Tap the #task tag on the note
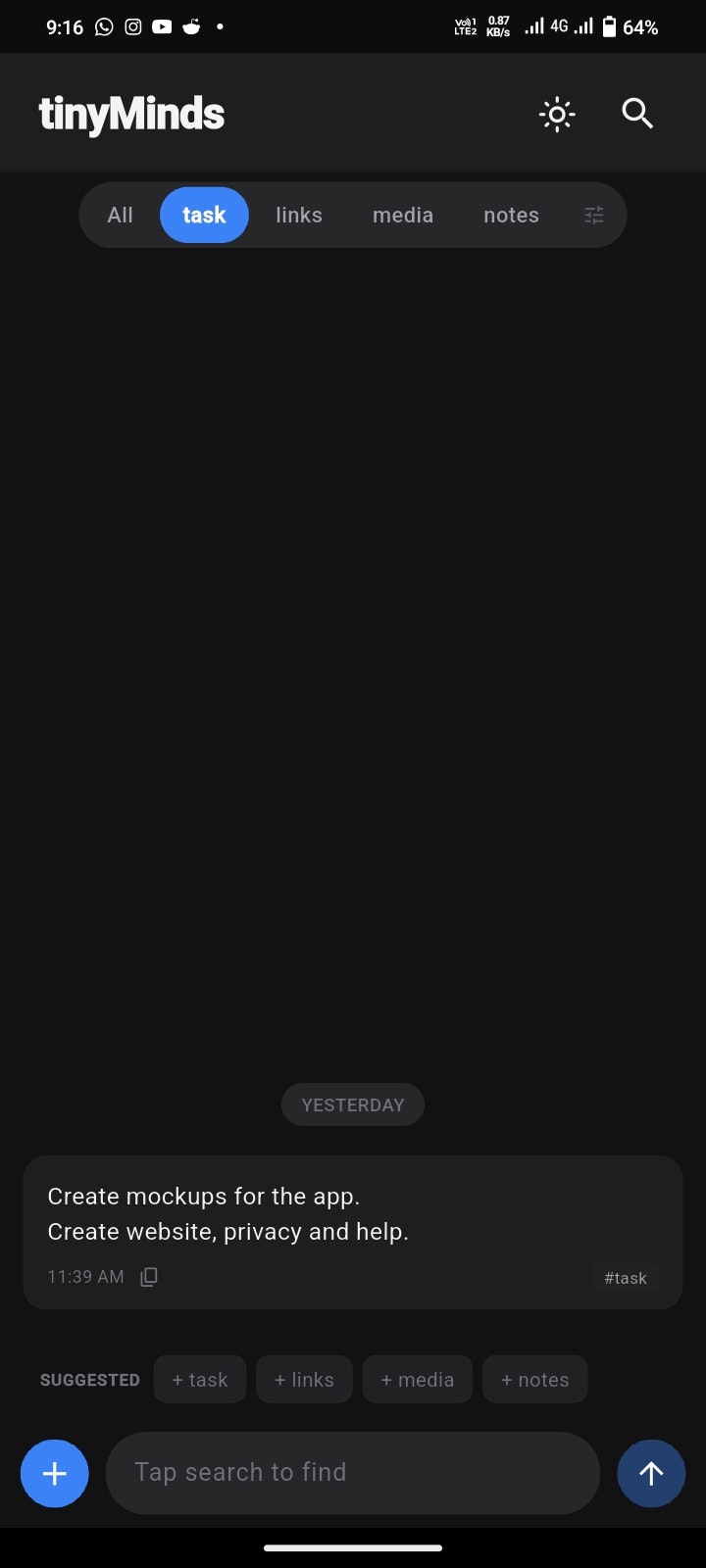This screenshot has height=1568, width=706. [x=625, y=1278]
